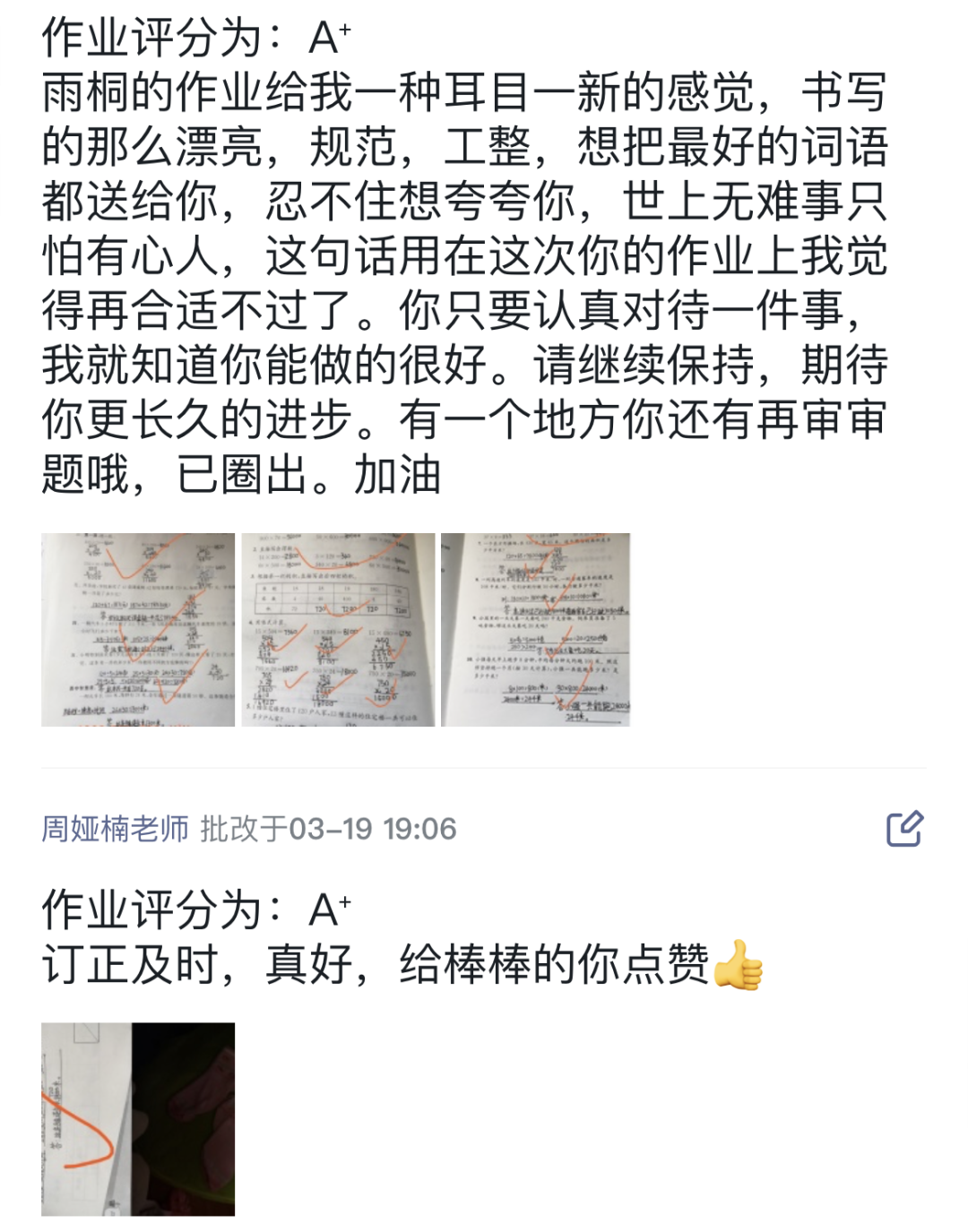The width and height of the screenshot is (968, 1232).
Task: Tap the edit icon beside 批改于03-19 19:06
Action: point(904,829)
